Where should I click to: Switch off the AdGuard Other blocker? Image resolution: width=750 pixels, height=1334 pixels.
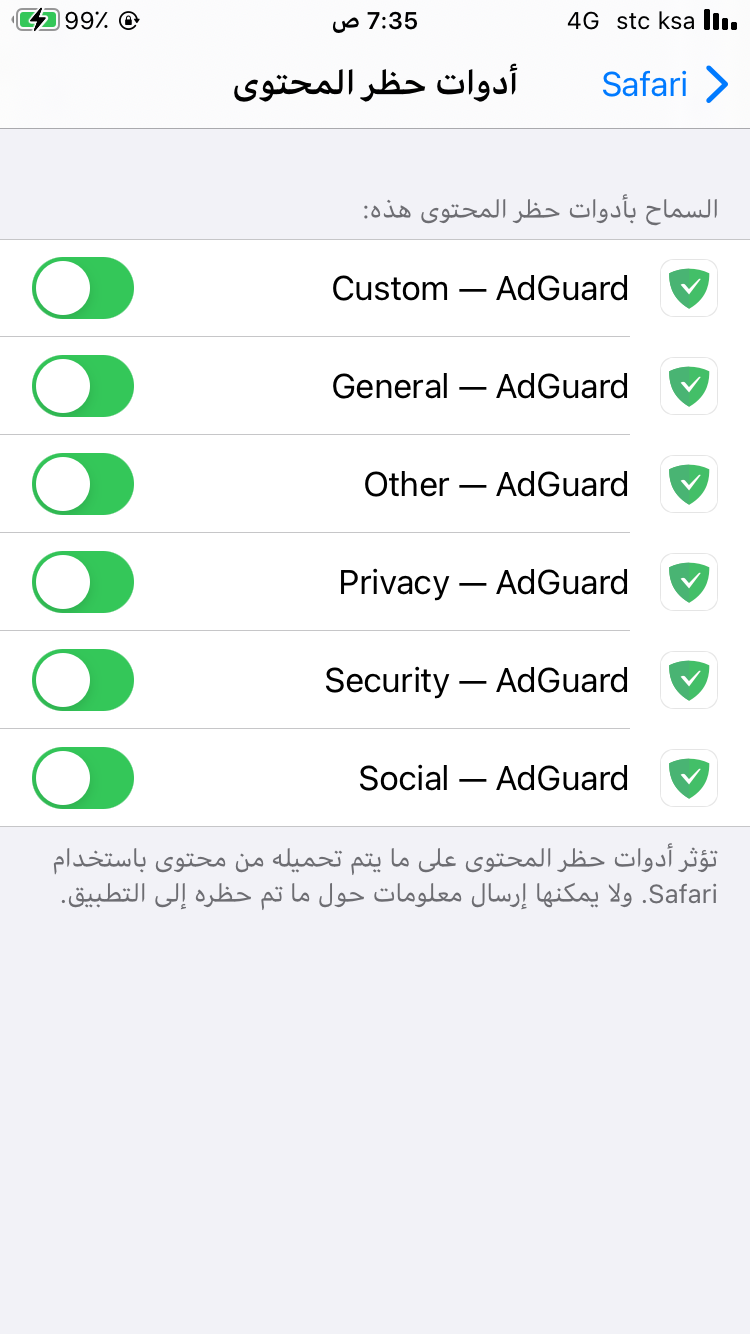click(83, 484)
